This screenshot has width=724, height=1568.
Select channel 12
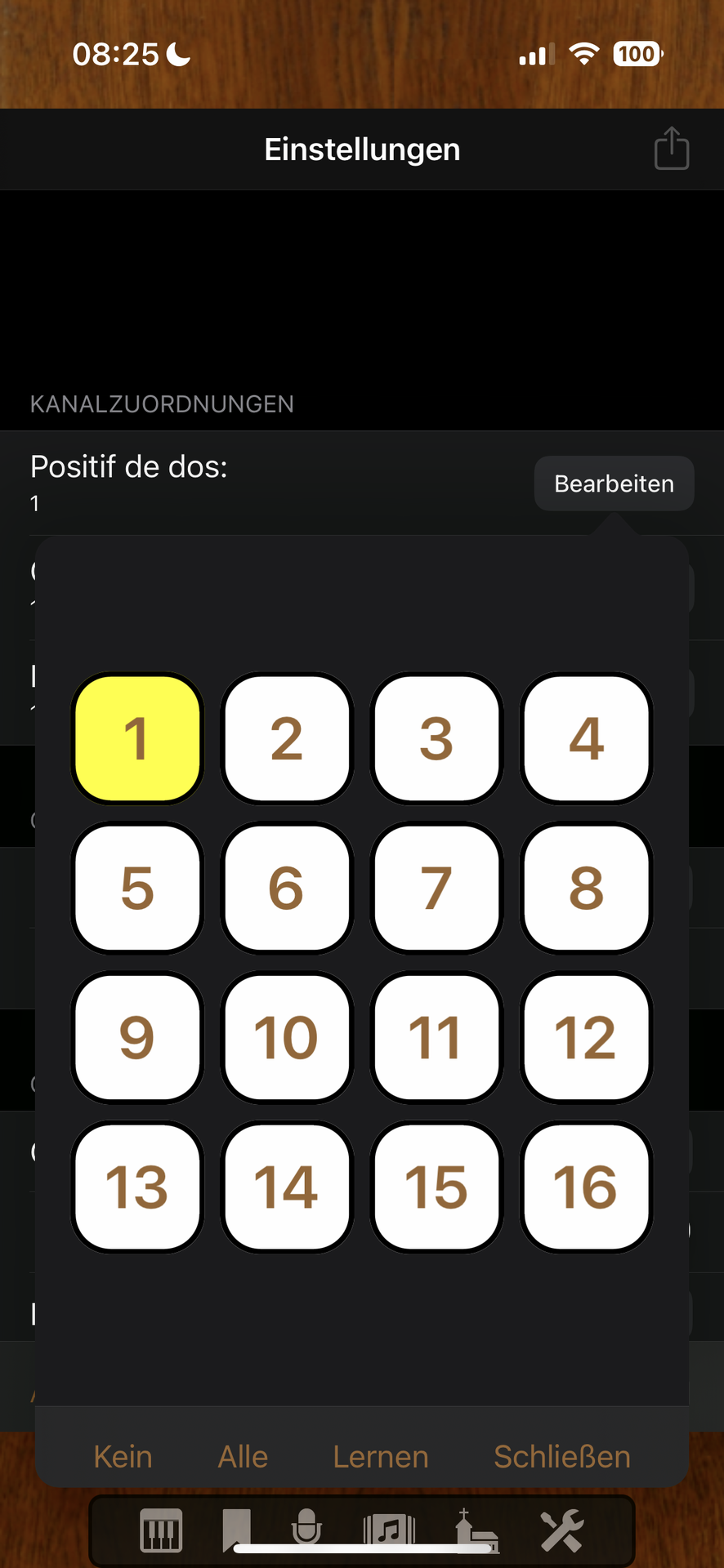(x=587, y=1037)
